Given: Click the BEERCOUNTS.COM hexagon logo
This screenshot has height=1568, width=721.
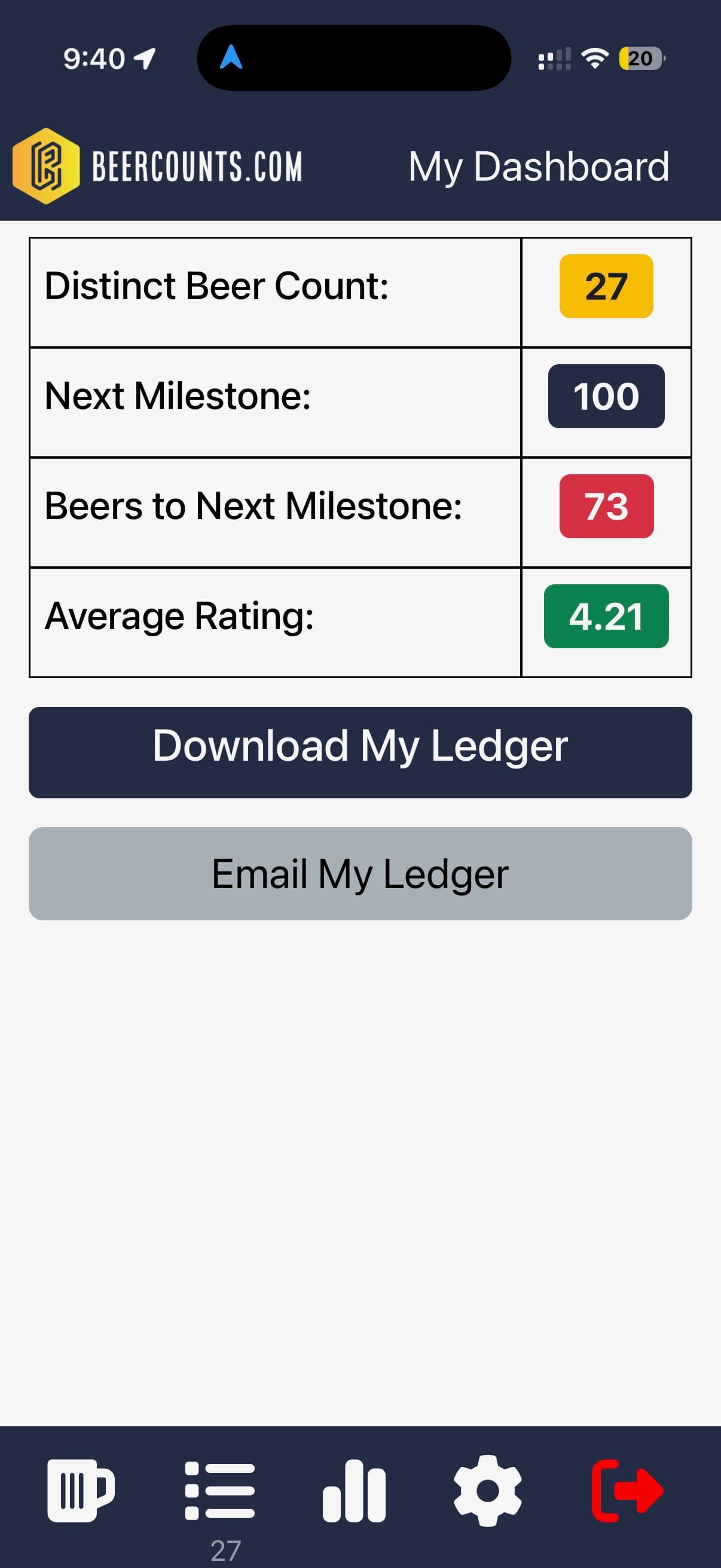Looking at the screenshot, I should (45, 166).
